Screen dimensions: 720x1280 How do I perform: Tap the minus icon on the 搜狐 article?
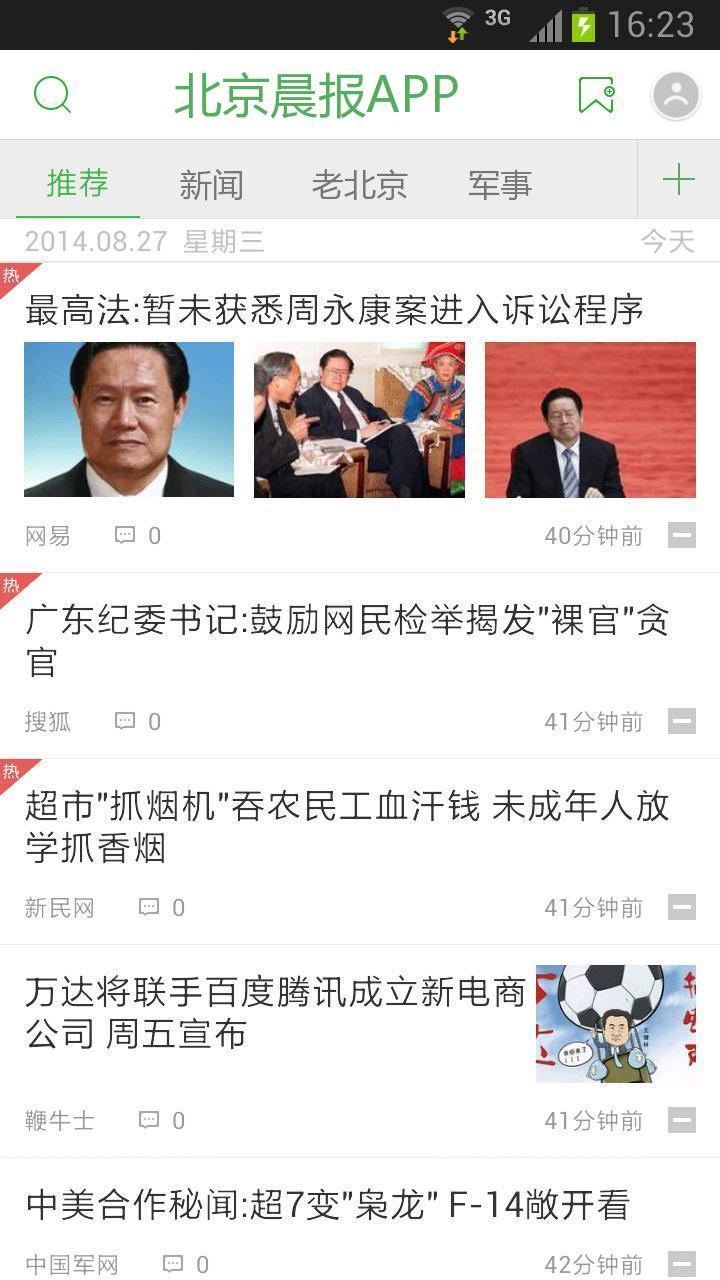click(x=682, y=722)
